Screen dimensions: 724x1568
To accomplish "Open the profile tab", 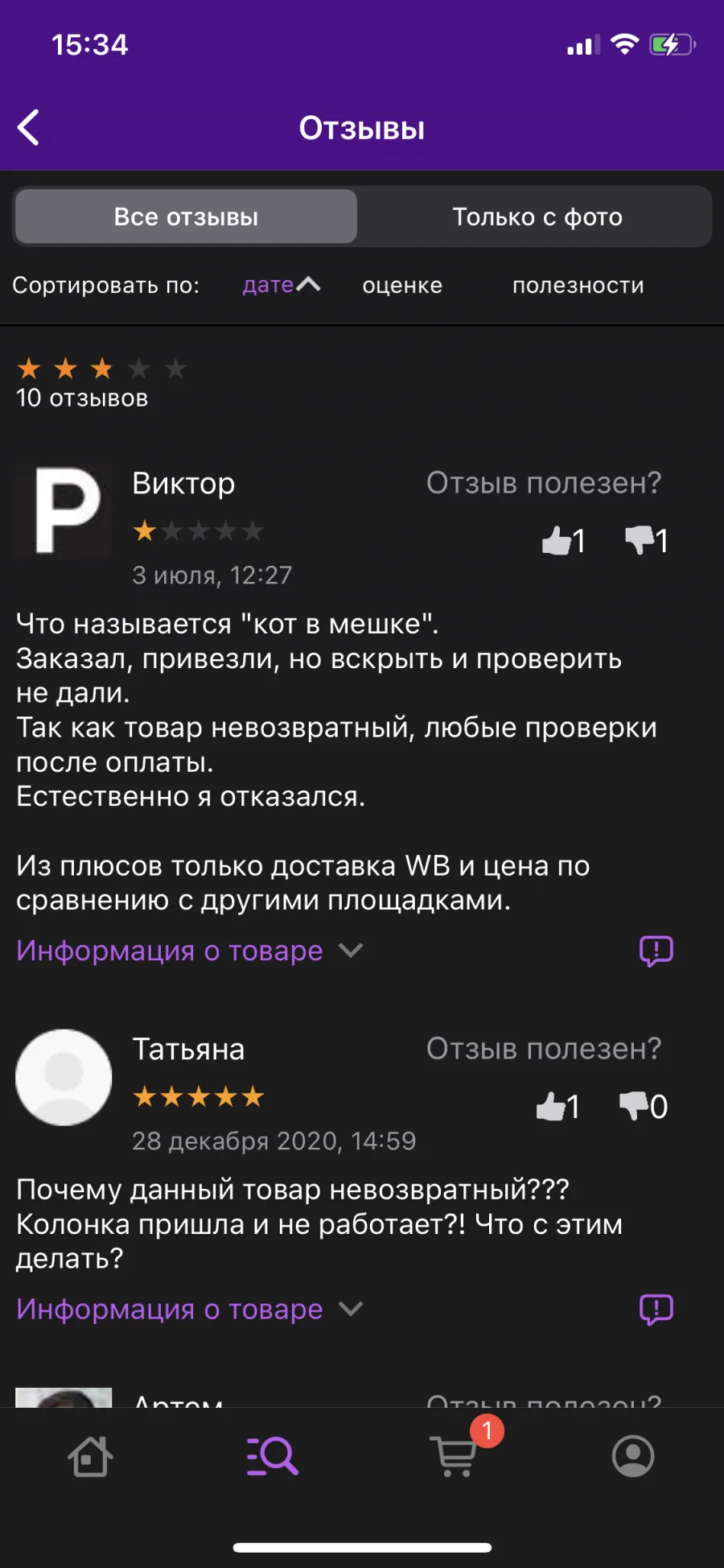I will click(x=633, y=1456).
